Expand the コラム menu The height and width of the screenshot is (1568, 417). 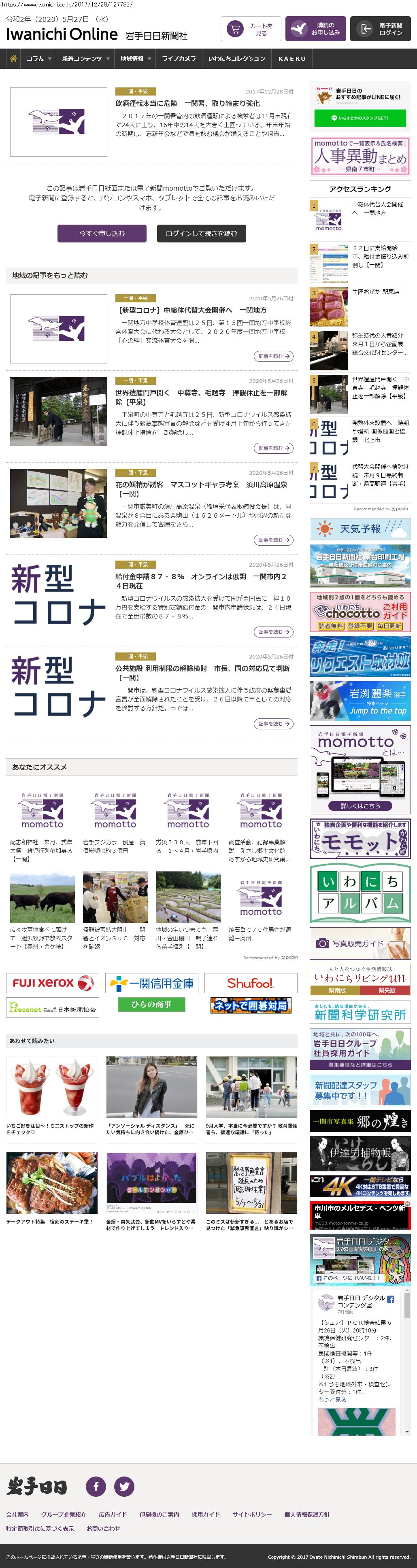(x=38, y=58)
